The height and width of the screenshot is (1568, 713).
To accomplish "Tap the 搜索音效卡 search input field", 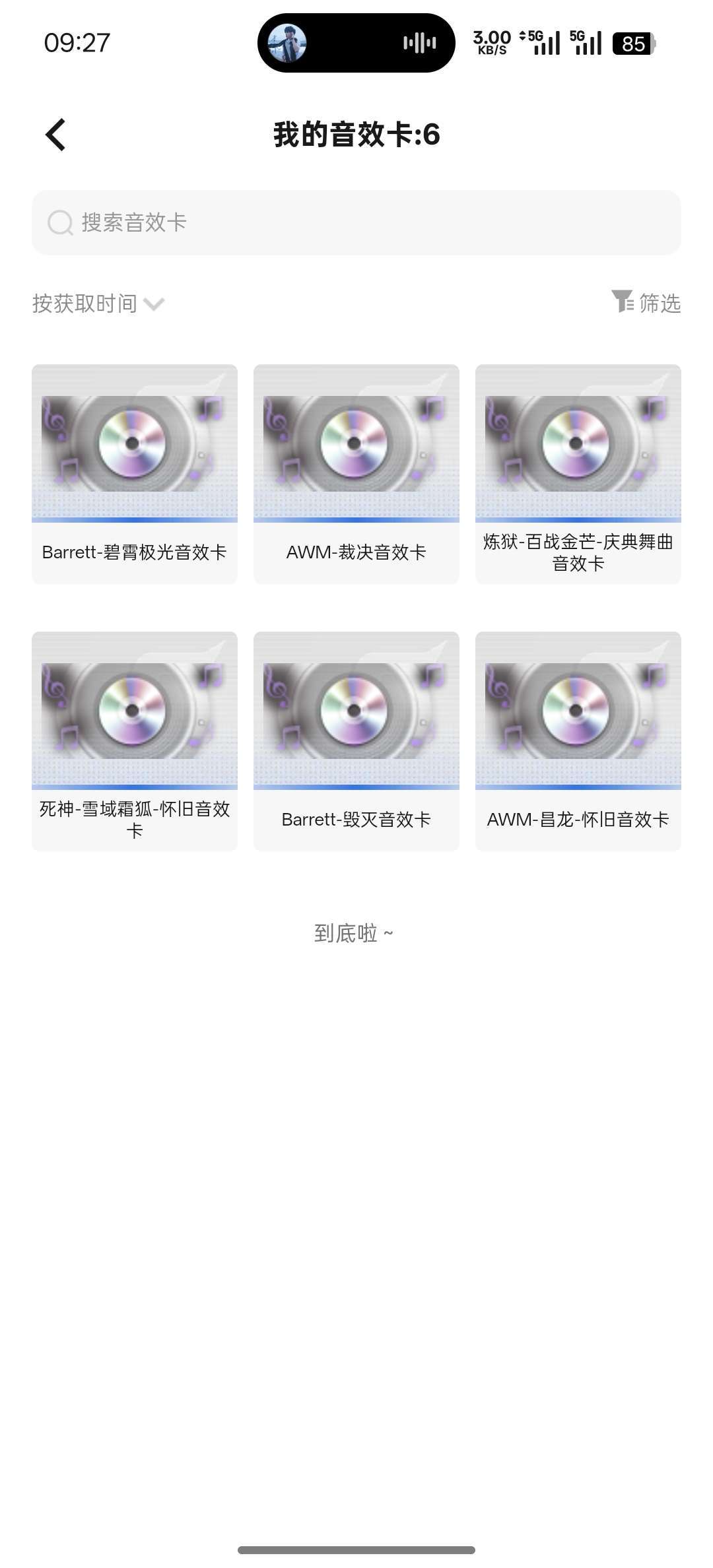I will pyautogui.click(x=356, y=223).
